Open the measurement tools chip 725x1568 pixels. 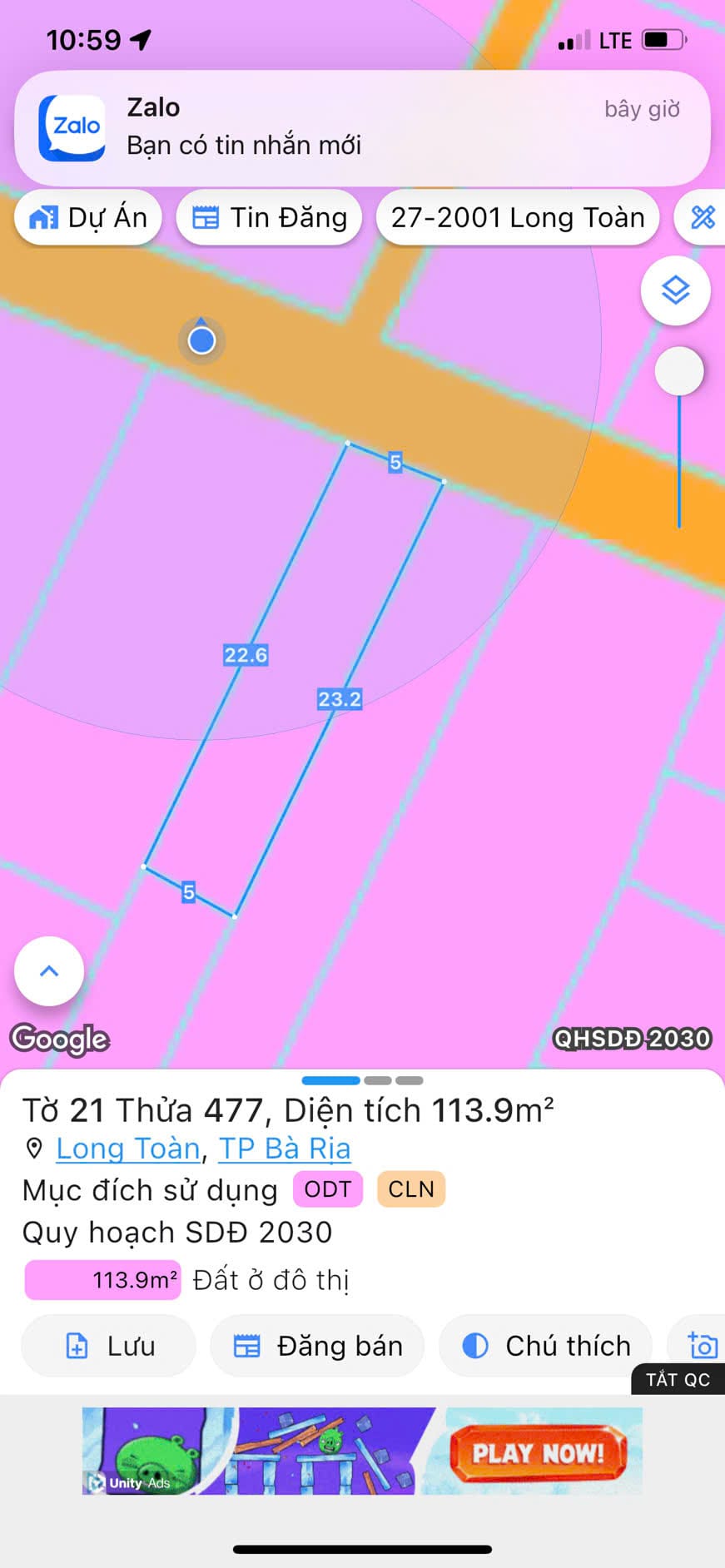pyautogui.click(x=703, y=218)
